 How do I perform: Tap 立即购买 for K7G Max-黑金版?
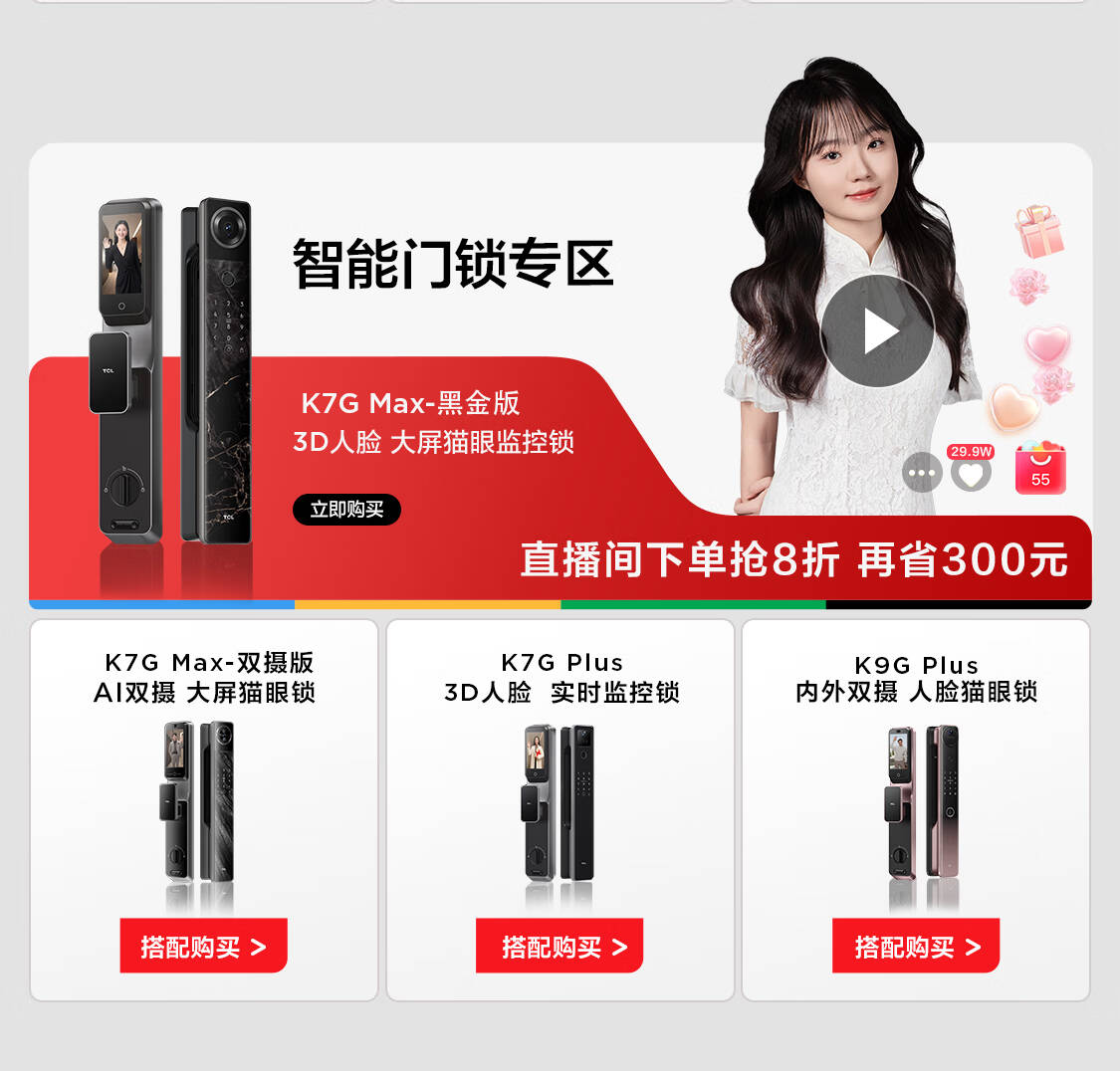point(346,509)
